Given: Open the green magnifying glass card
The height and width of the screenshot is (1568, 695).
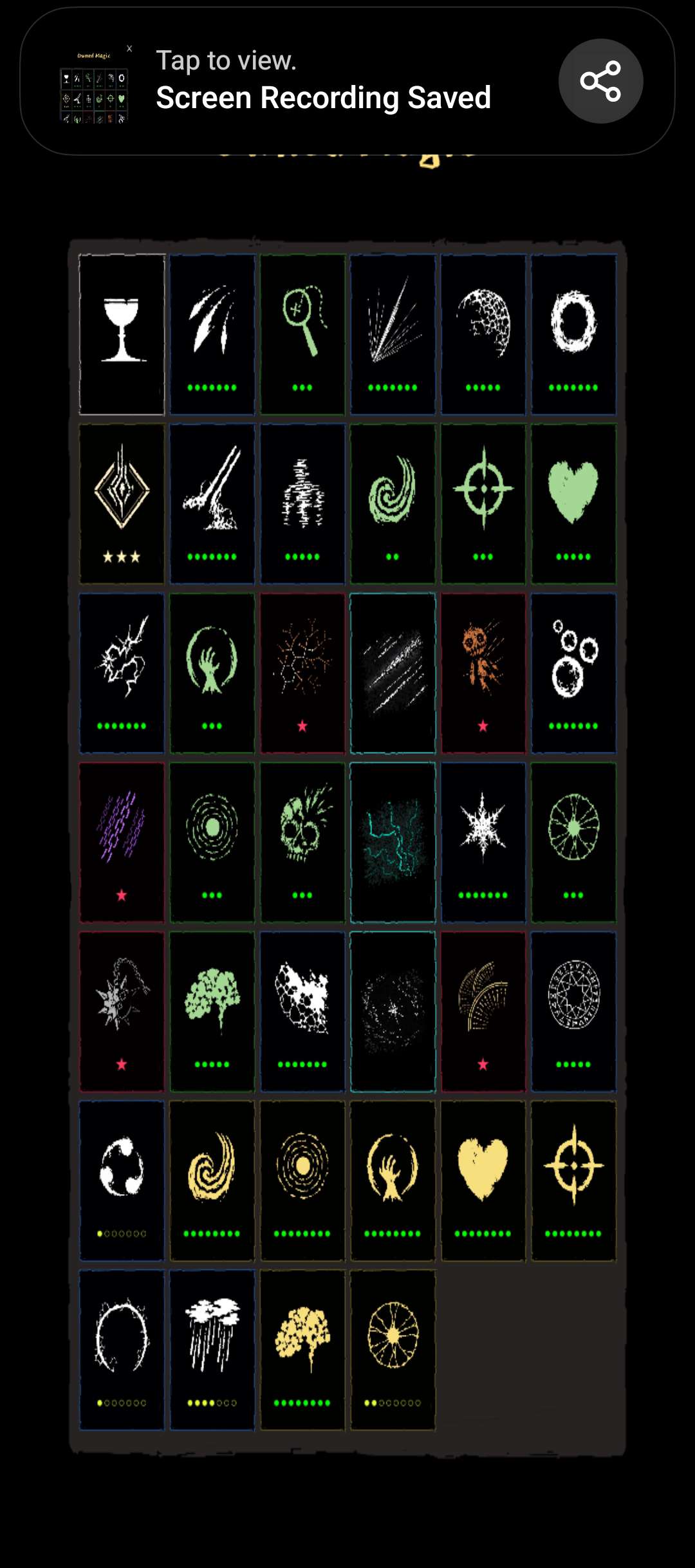Looking at the screenshot, I should coord(302,334).
